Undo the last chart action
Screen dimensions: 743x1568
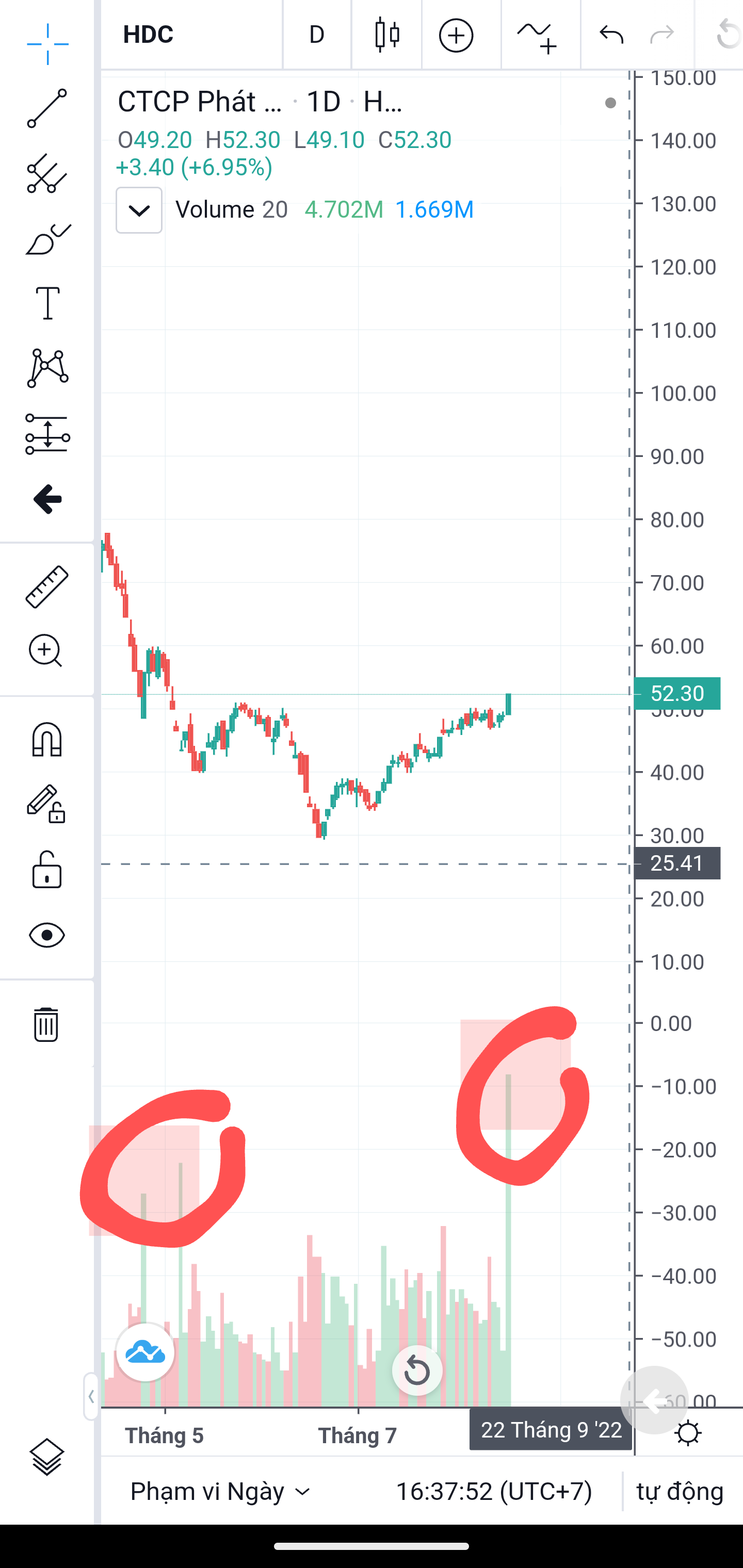[611, 35]
